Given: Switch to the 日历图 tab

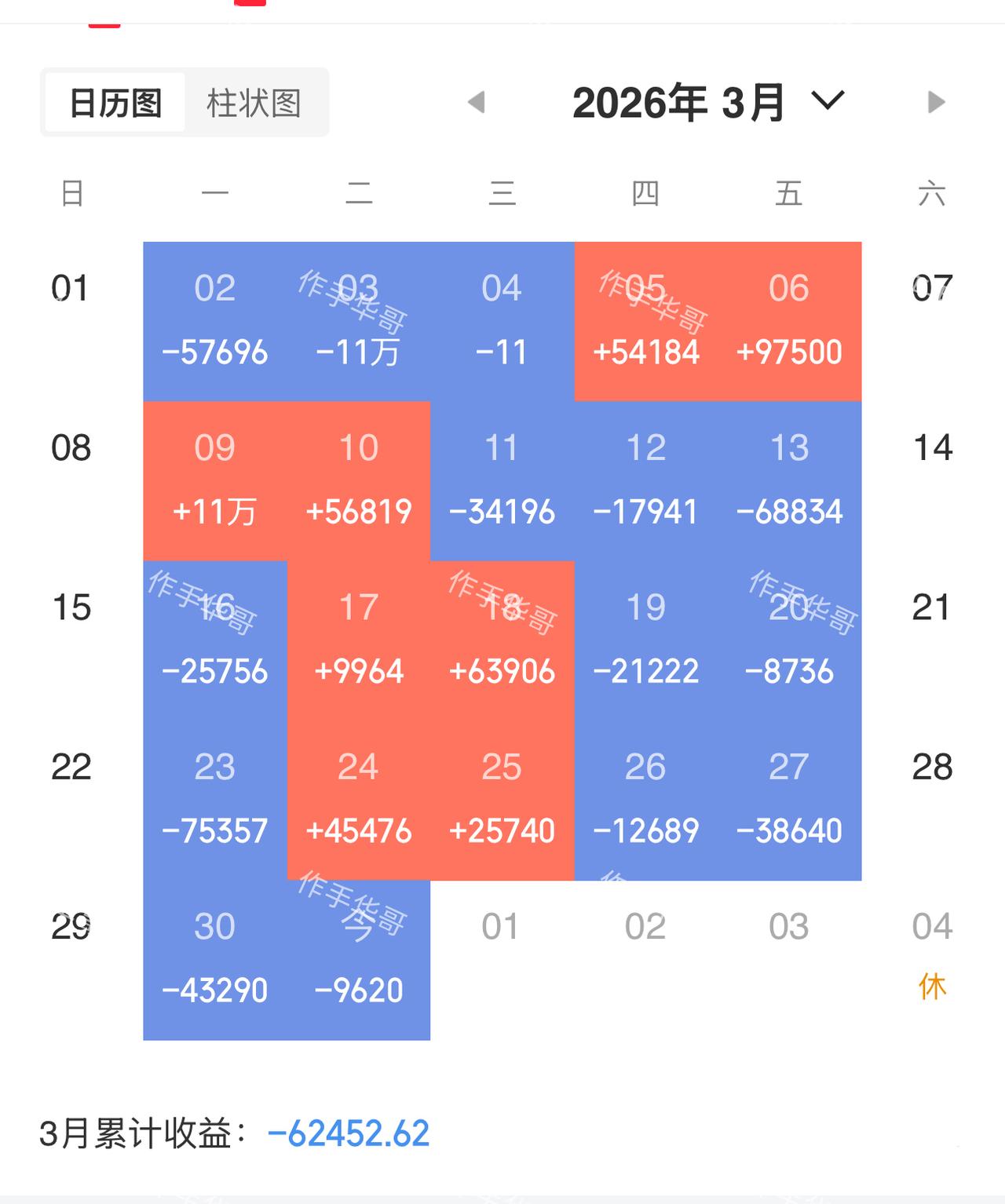Looking at the screenshot, I should [x=115, y=100].
